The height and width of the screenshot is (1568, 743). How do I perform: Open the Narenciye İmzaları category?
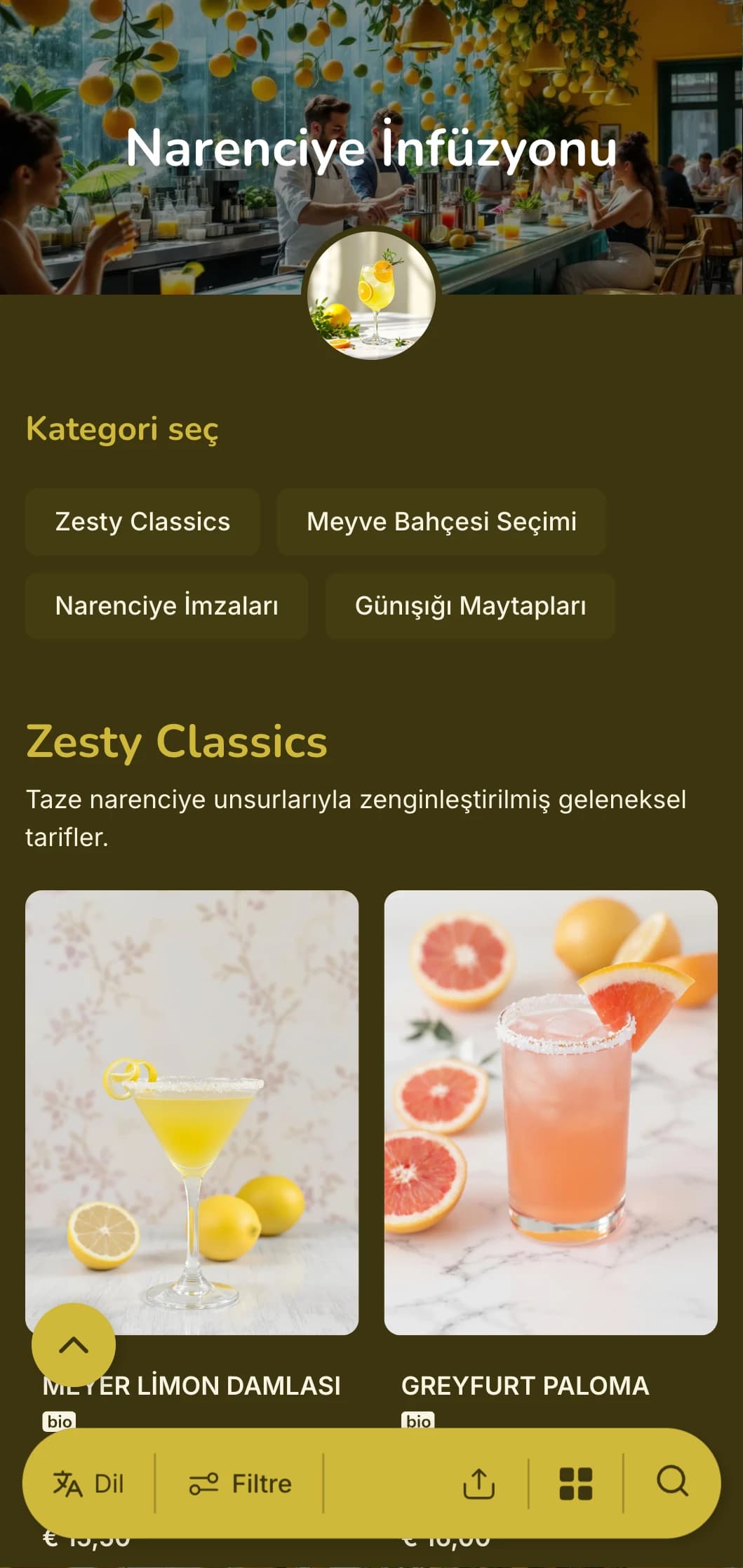pos(166,606)
